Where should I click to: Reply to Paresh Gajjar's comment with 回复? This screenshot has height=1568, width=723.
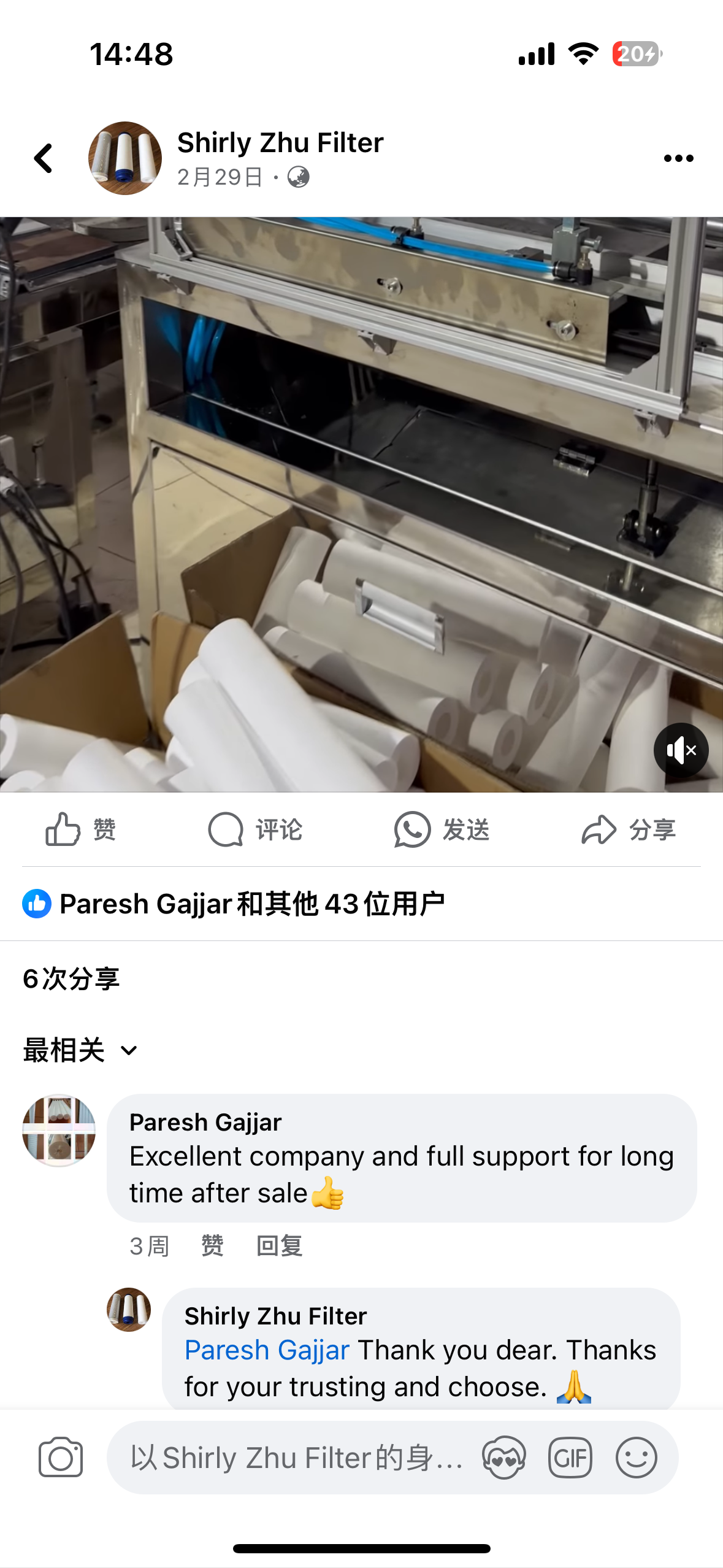point(280,1246)
